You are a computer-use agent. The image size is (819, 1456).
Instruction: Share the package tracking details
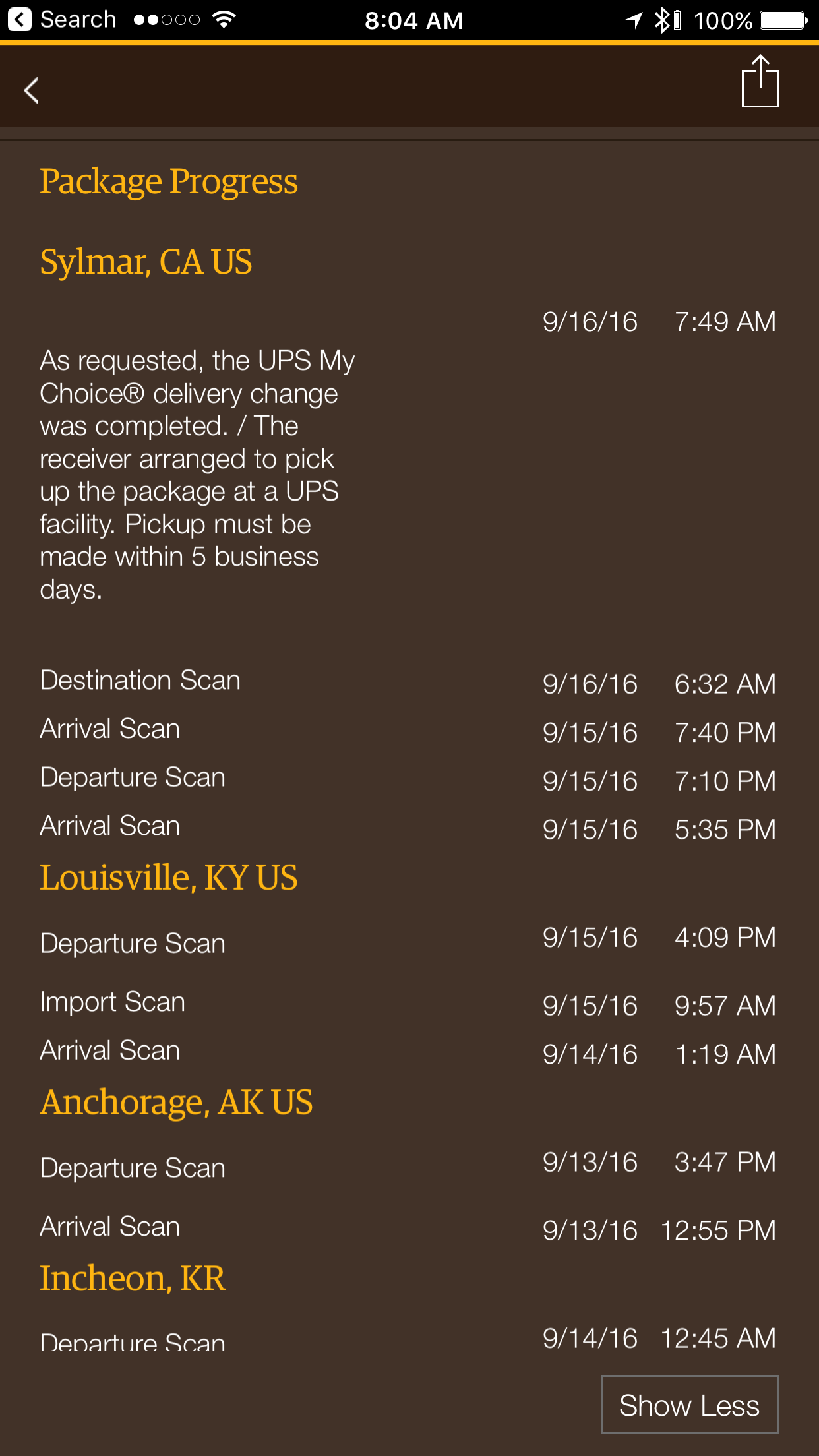[760, 81]
